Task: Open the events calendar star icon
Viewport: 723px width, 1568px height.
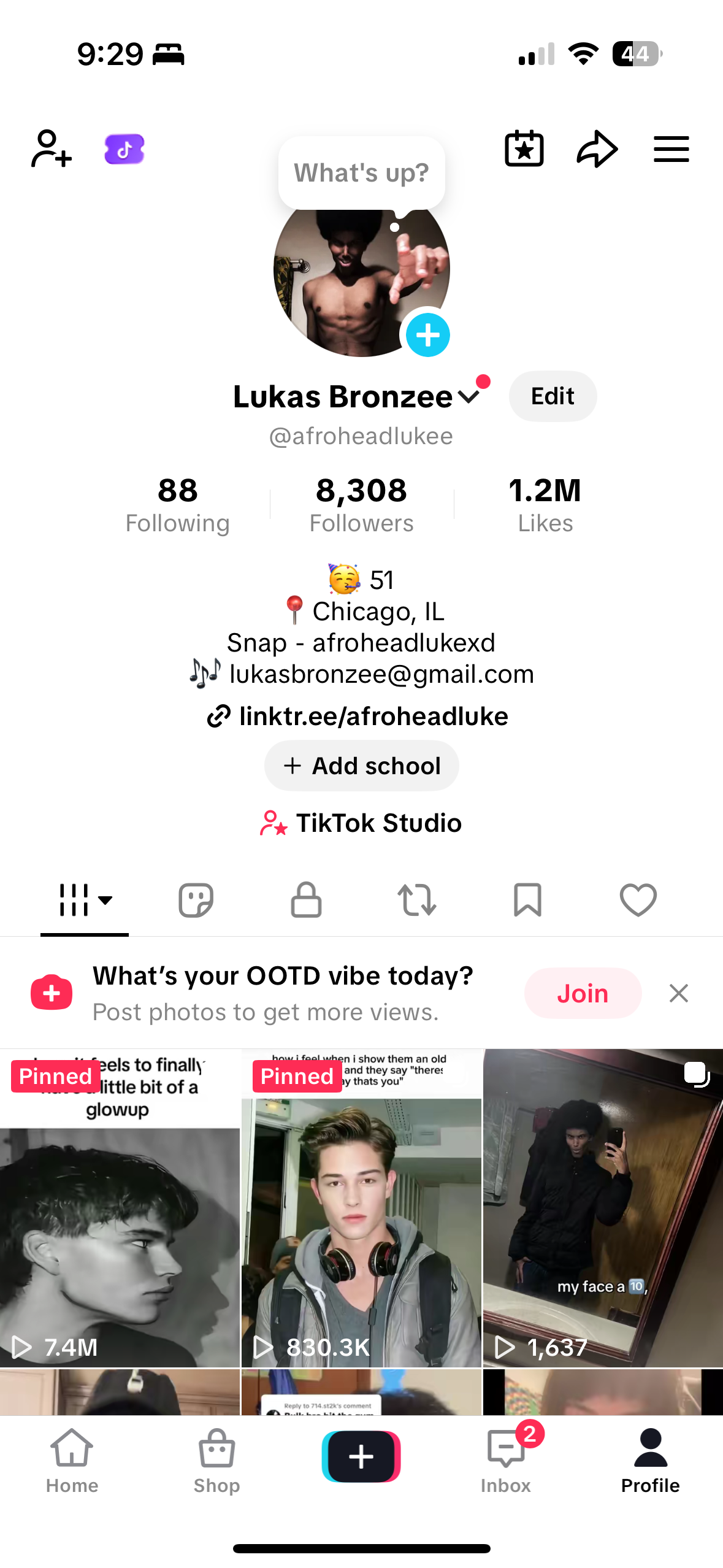Action: click(524, 148)
